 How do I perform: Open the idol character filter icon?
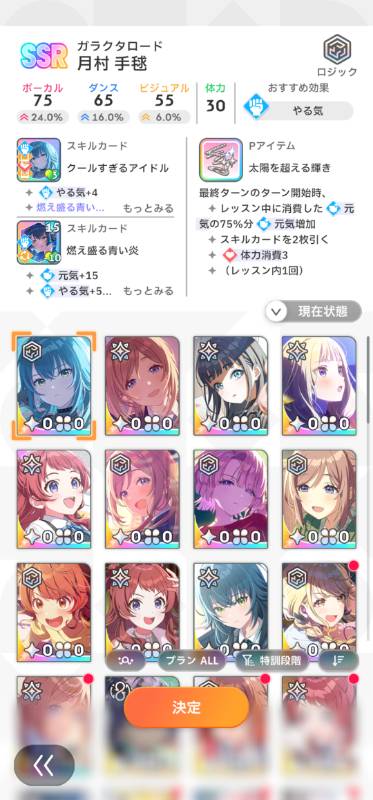pos(125,661)
